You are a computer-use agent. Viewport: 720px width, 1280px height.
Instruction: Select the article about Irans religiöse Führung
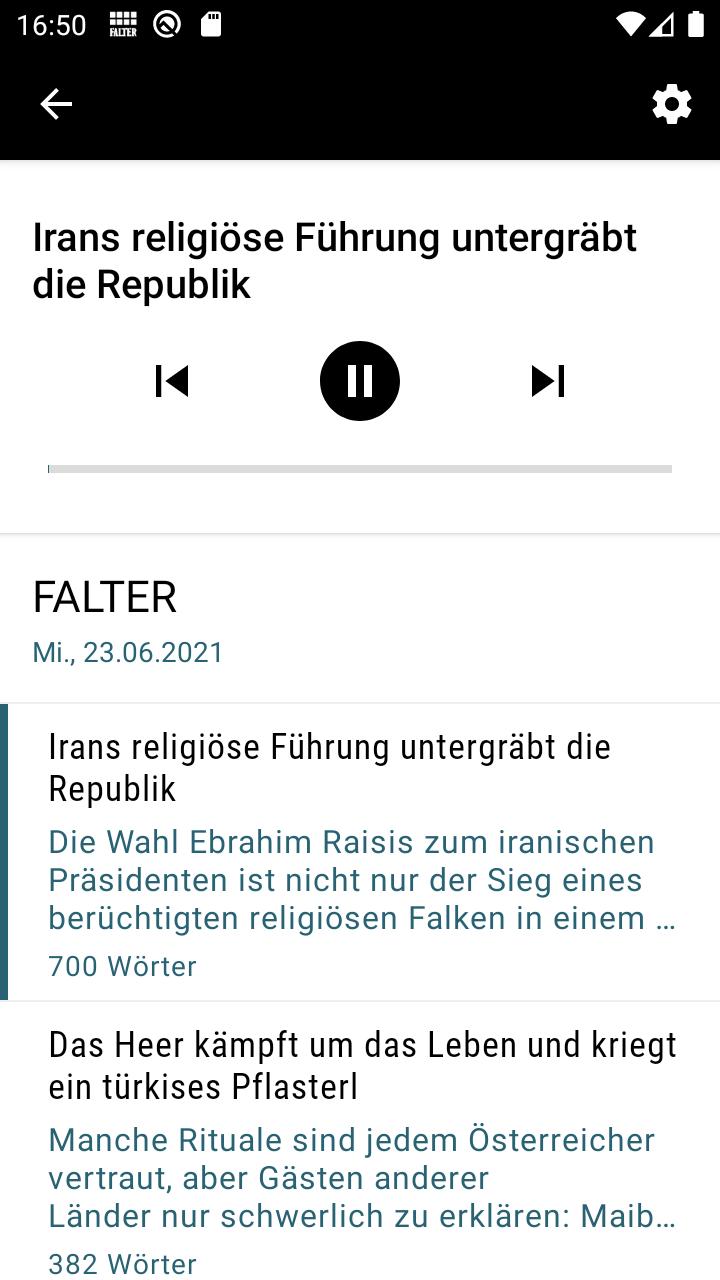pyautogui.click(x=360, y=852)
